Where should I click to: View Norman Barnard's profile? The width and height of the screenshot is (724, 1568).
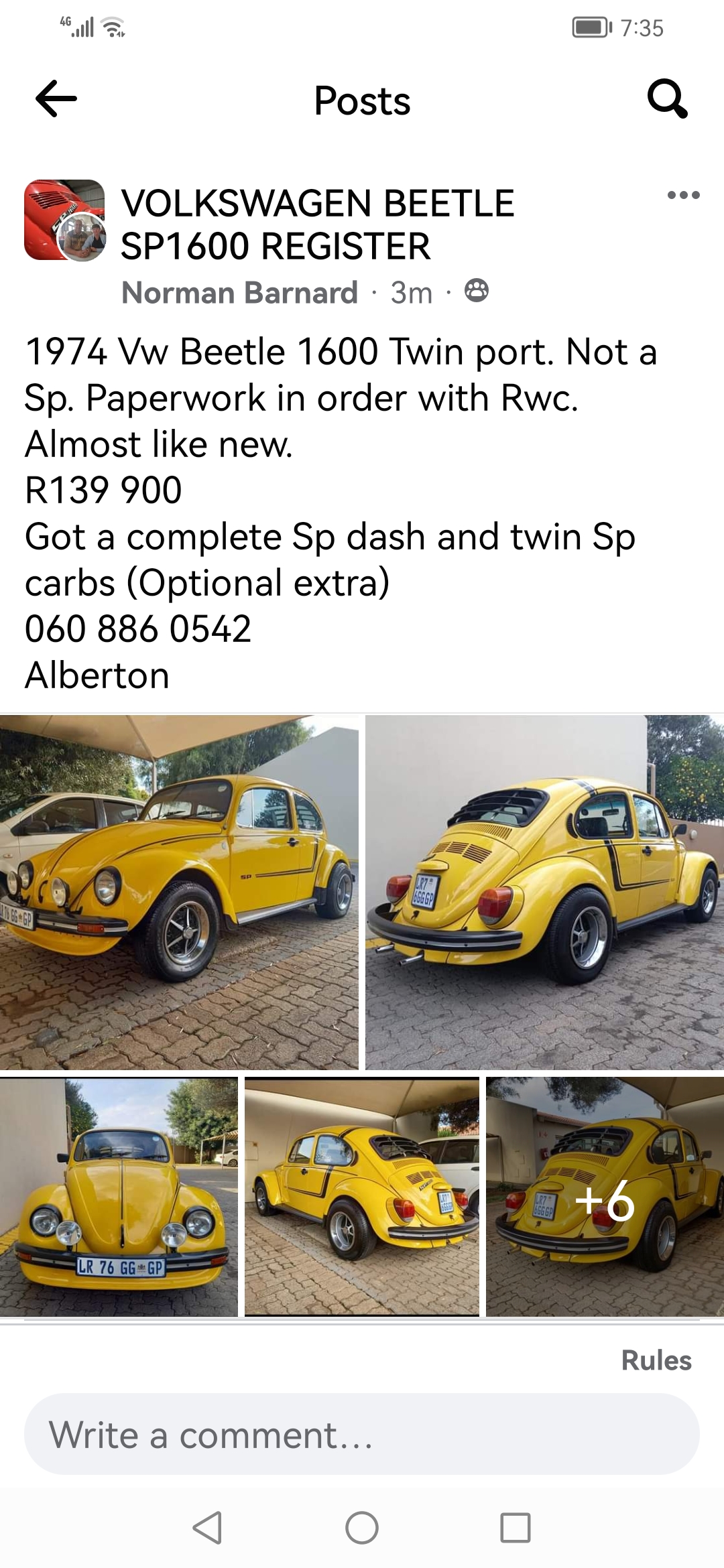tap(239, 293)
